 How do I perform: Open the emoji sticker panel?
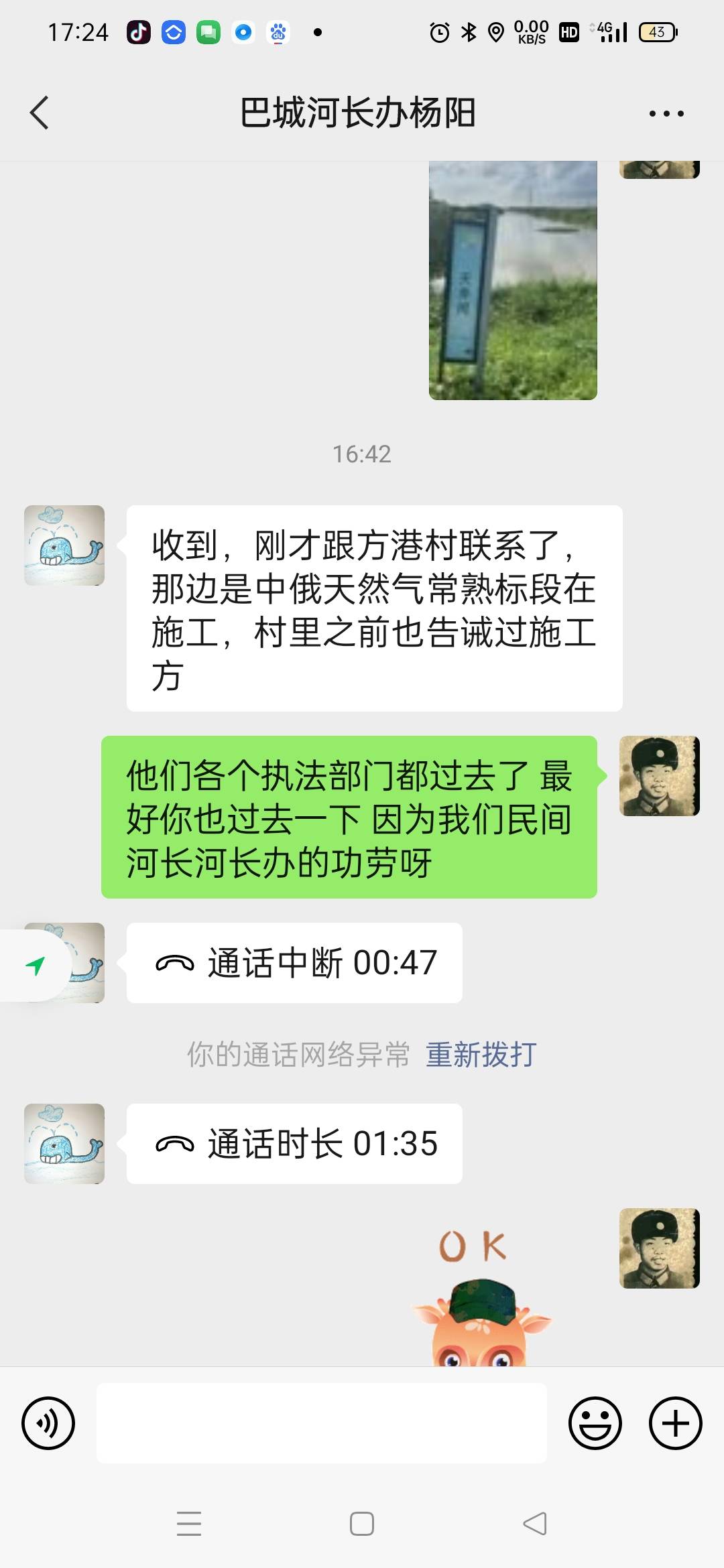click(x=595, y=1423)
